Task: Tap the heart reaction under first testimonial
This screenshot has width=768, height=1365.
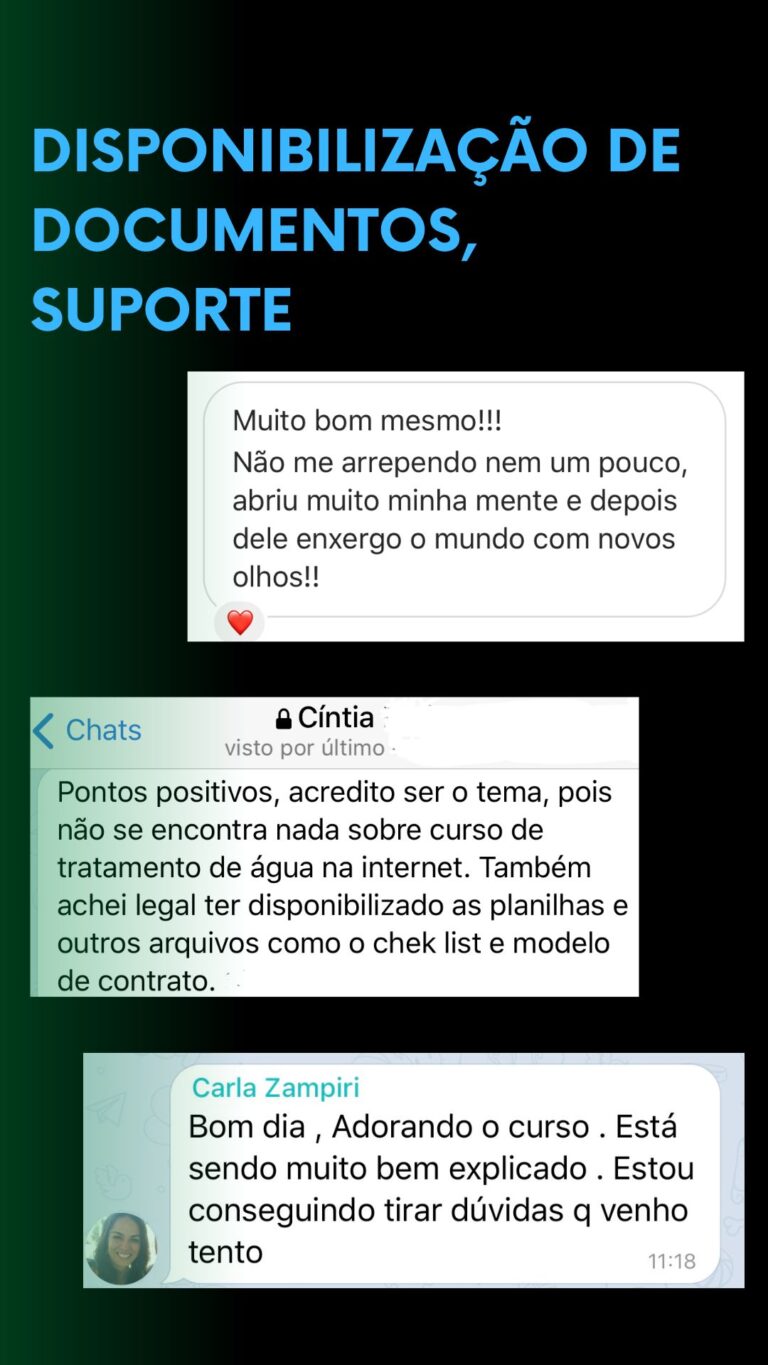Action: pos(240,621)
